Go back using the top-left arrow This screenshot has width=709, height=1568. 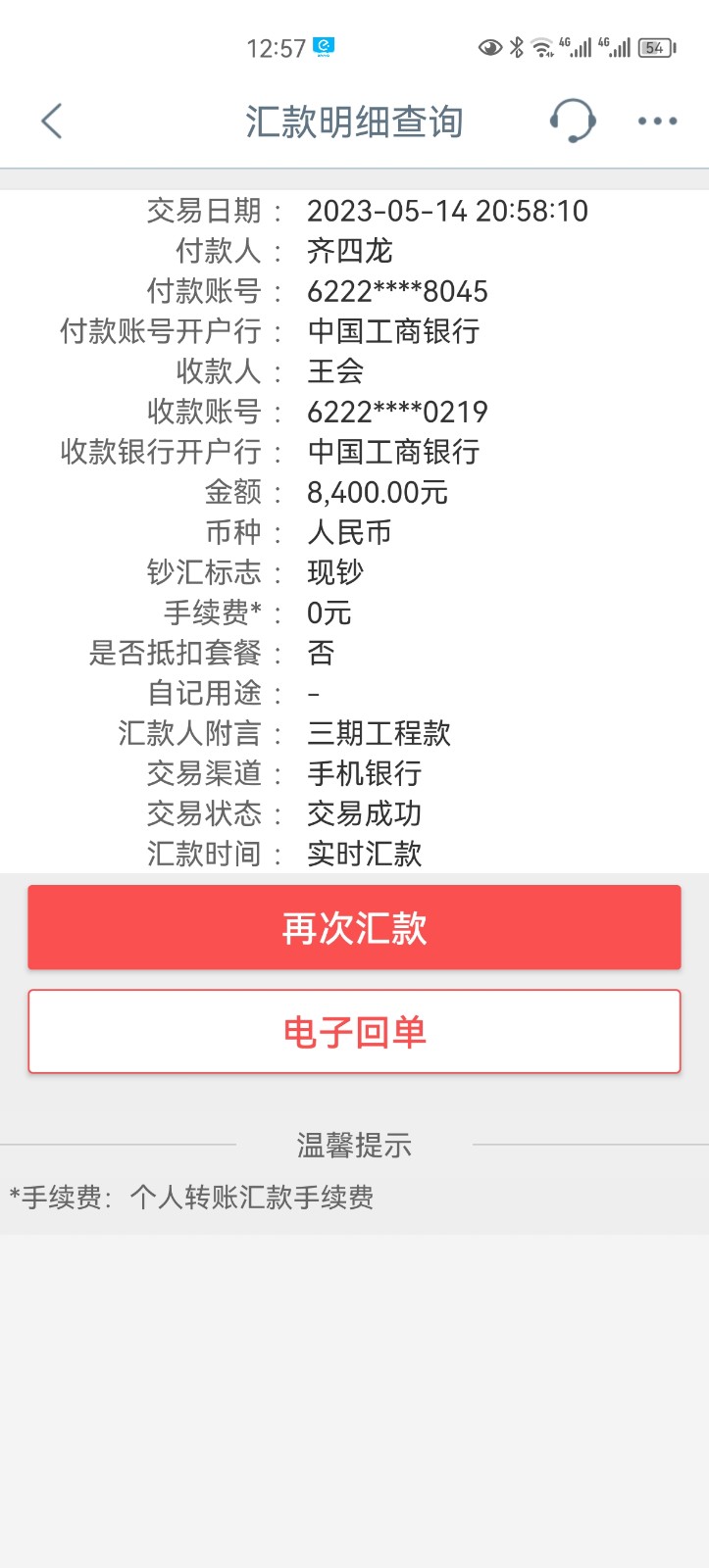[x=52, y=122]
